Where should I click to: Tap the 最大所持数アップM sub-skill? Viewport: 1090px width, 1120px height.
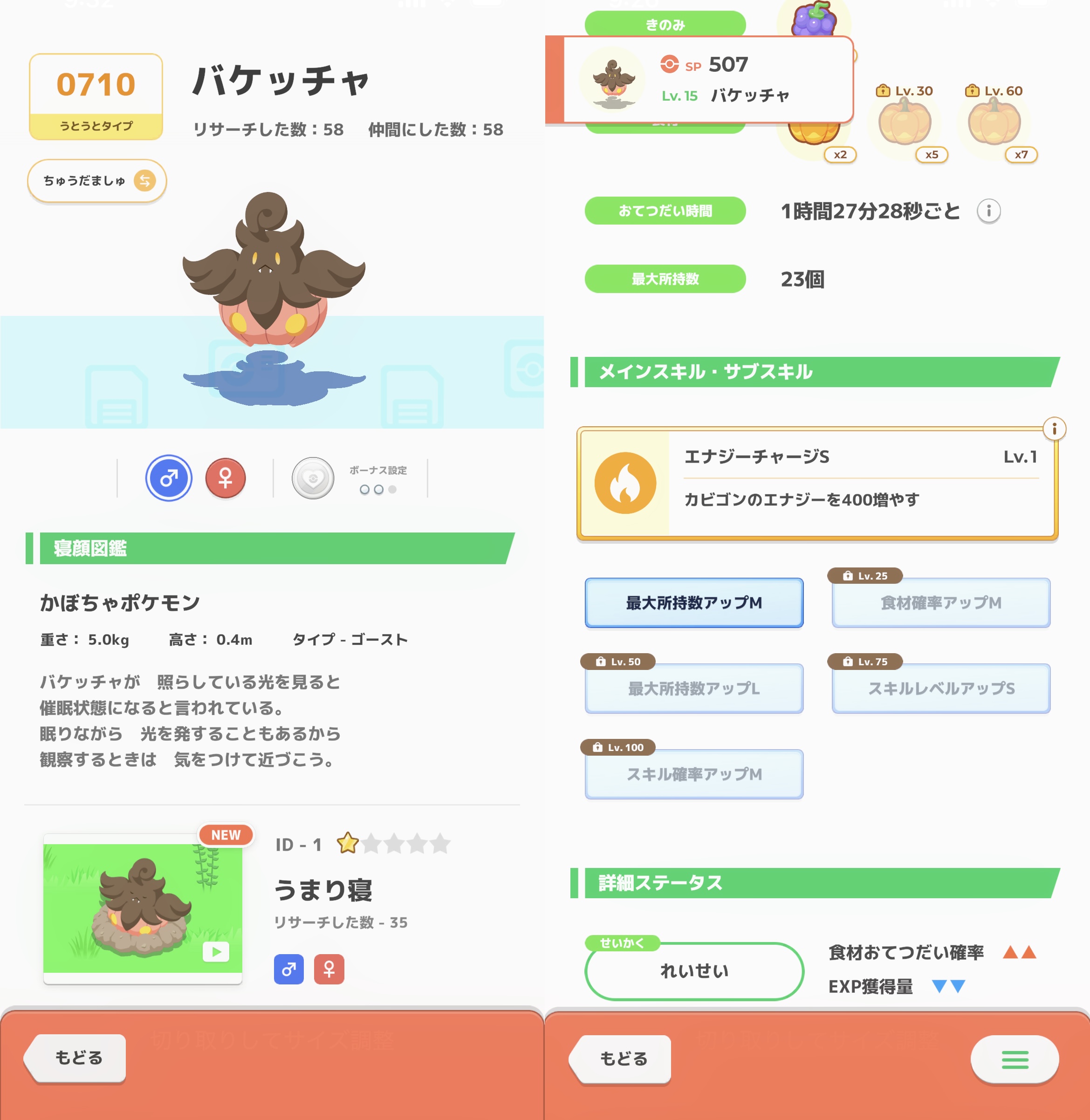click(694, 603)
